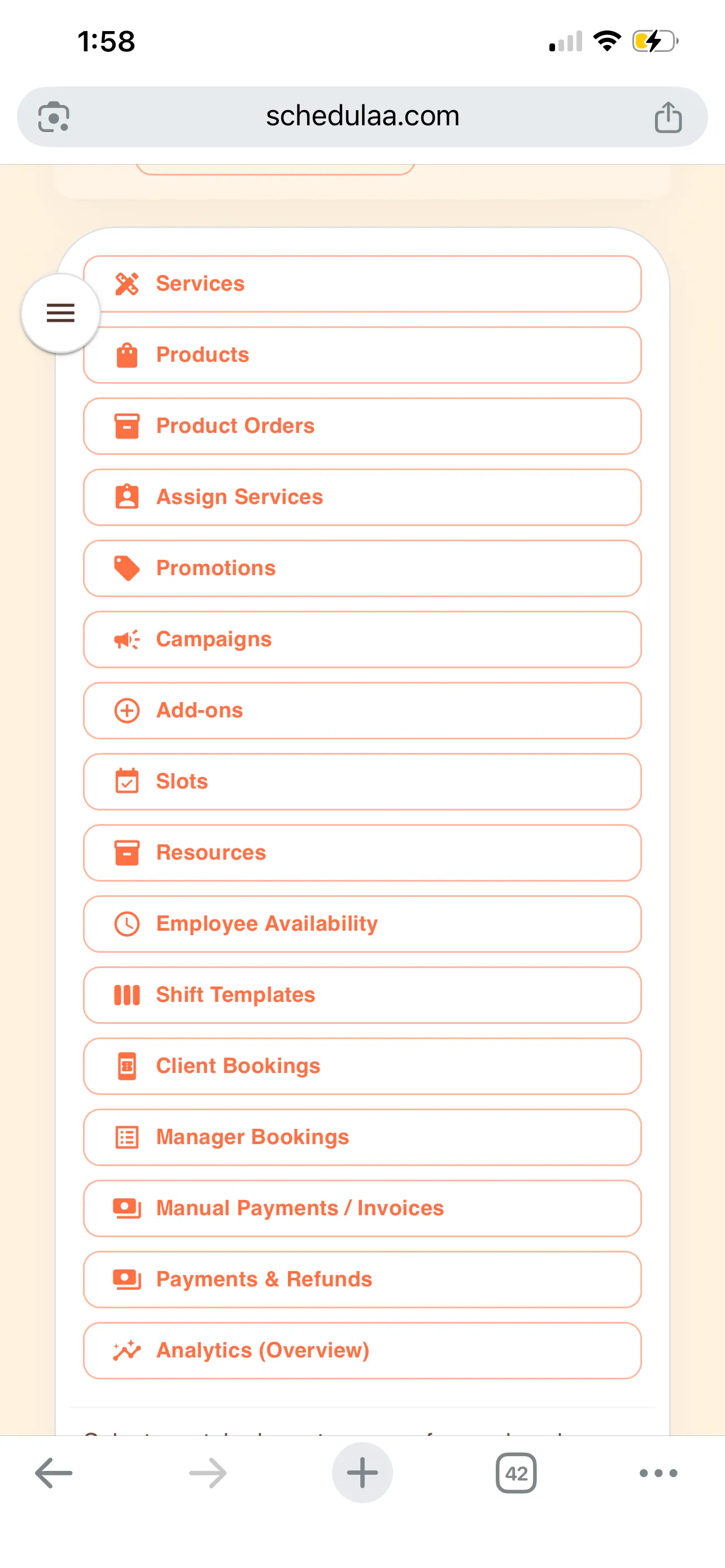
Task: Go to Payments & Refunds
Action: click(362, 1280)
